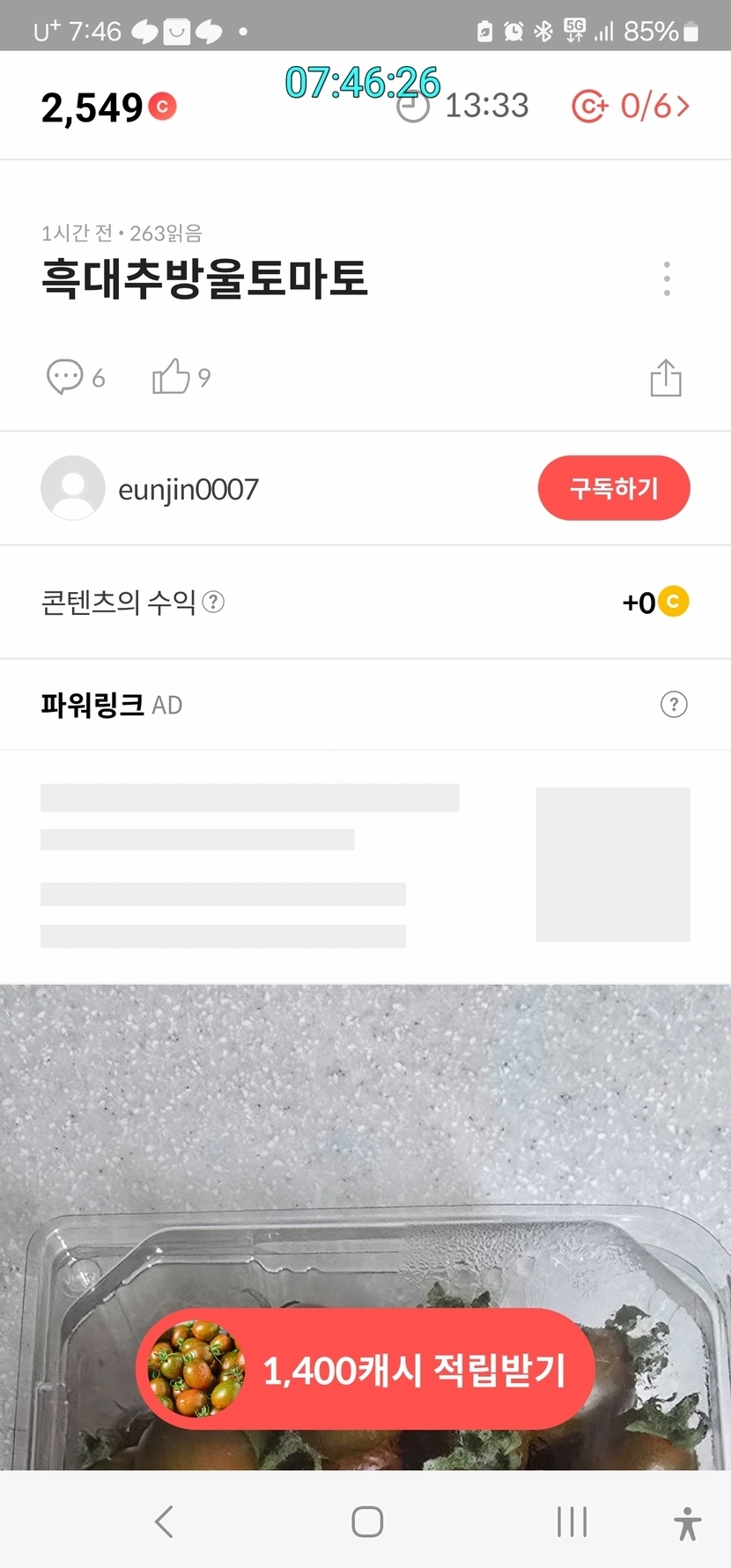Open the 2,549 cash balance

click(x=108, y=107)
